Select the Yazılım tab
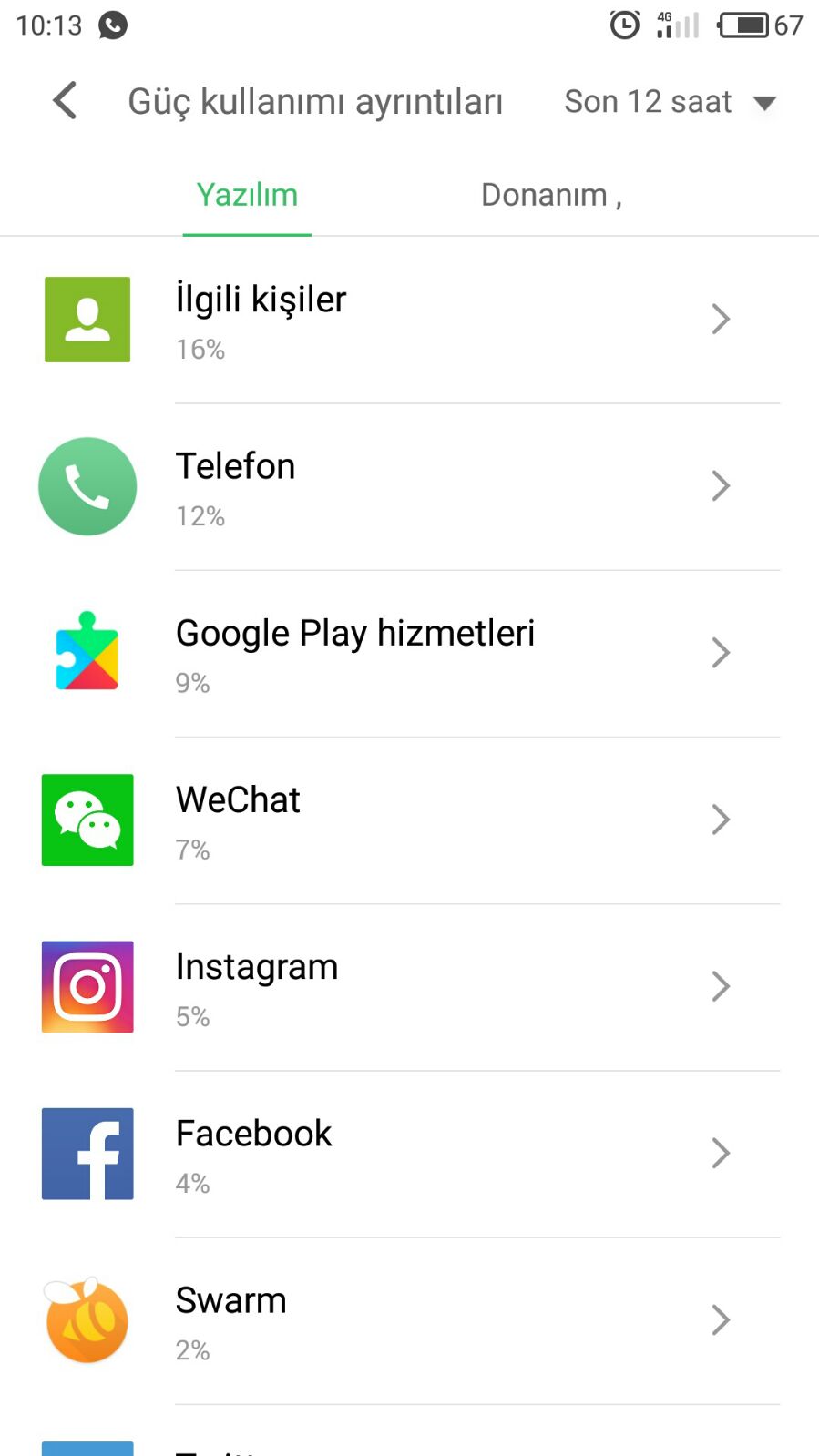This screenshot has width=819, height=1456. [x=247, y=195]
